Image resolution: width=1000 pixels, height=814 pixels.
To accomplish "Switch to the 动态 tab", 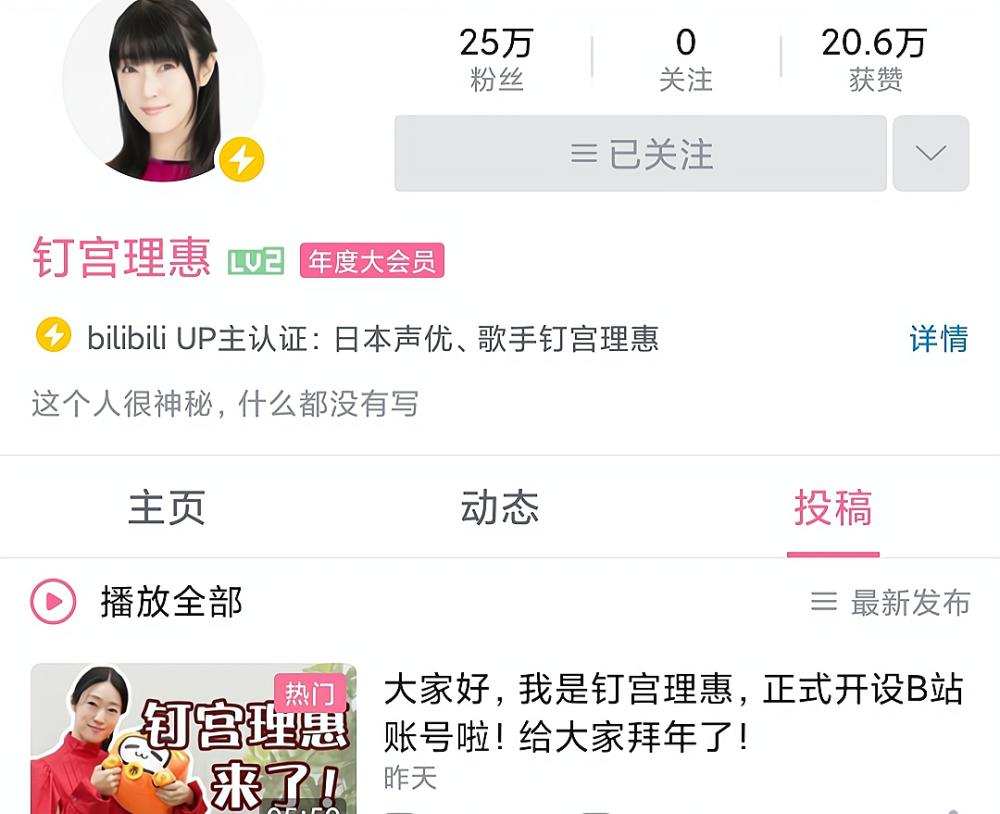I will click(499, 507).
